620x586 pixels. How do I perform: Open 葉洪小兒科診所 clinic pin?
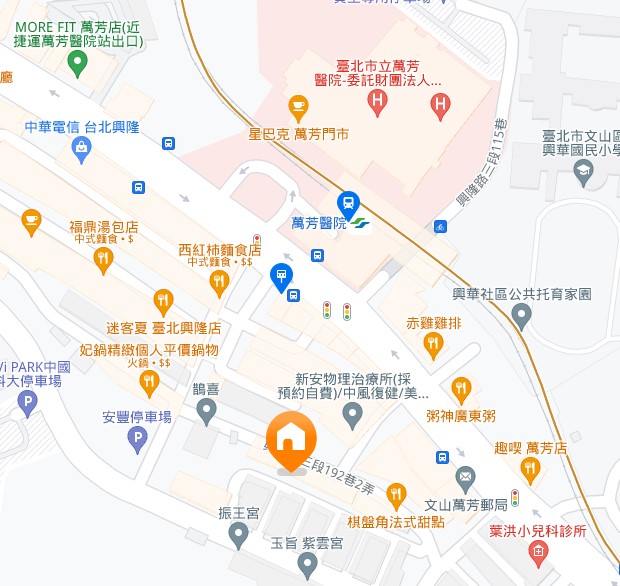point(539,551)
